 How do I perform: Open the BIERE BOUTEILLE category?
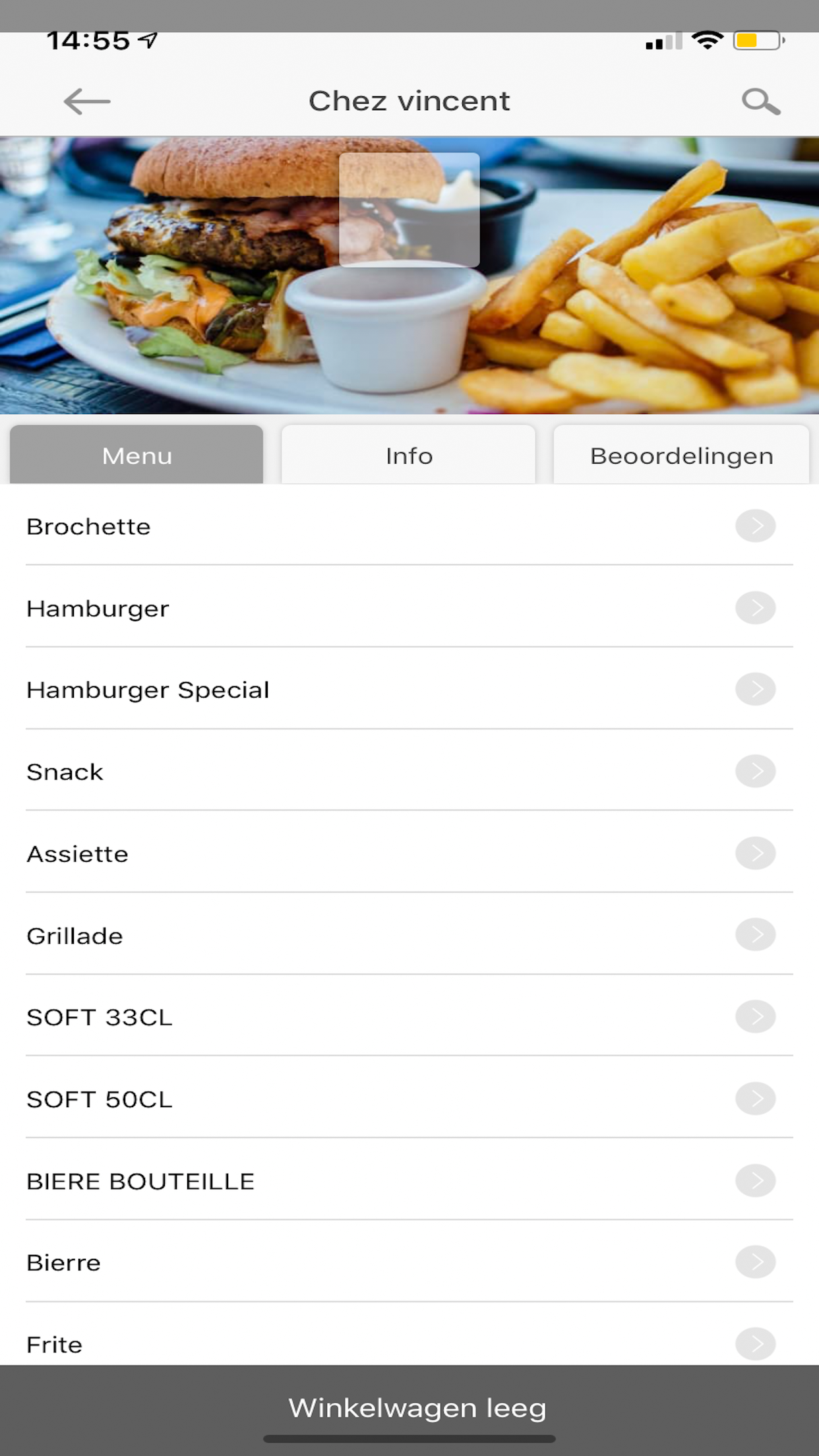(x=409, y=1180)
